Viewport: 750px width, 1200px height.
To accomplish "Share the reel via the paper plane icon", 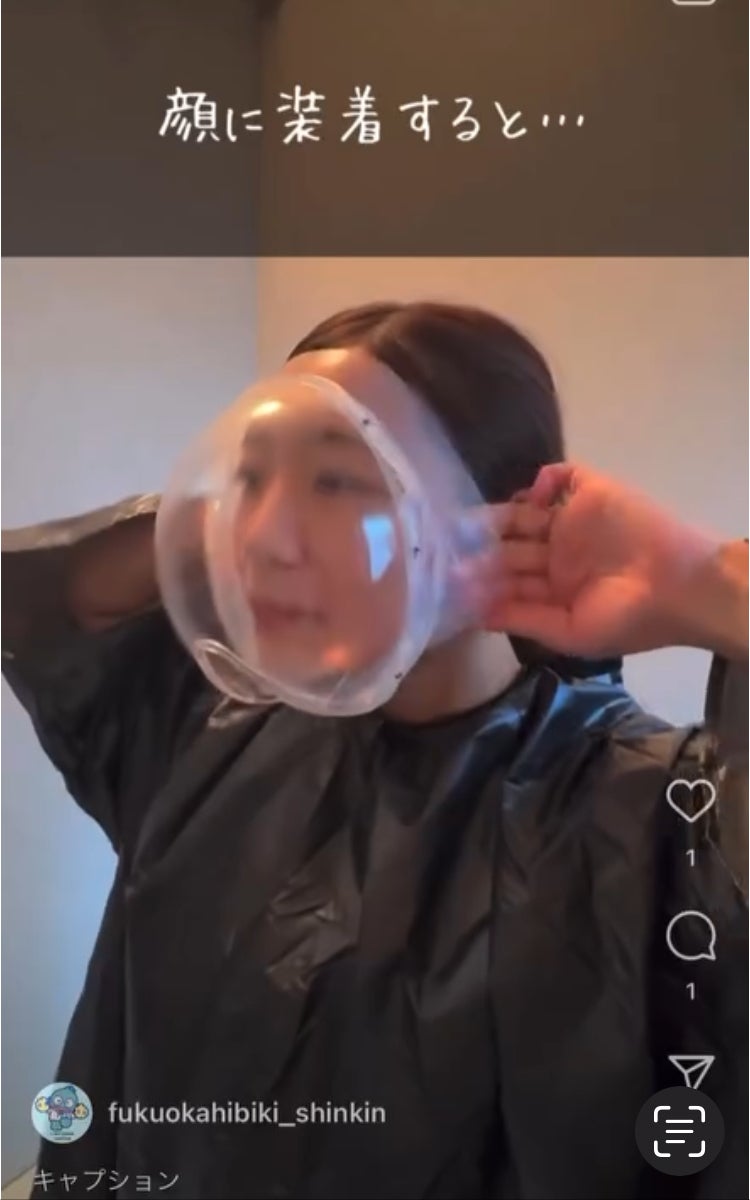I will coord(691,1070).
